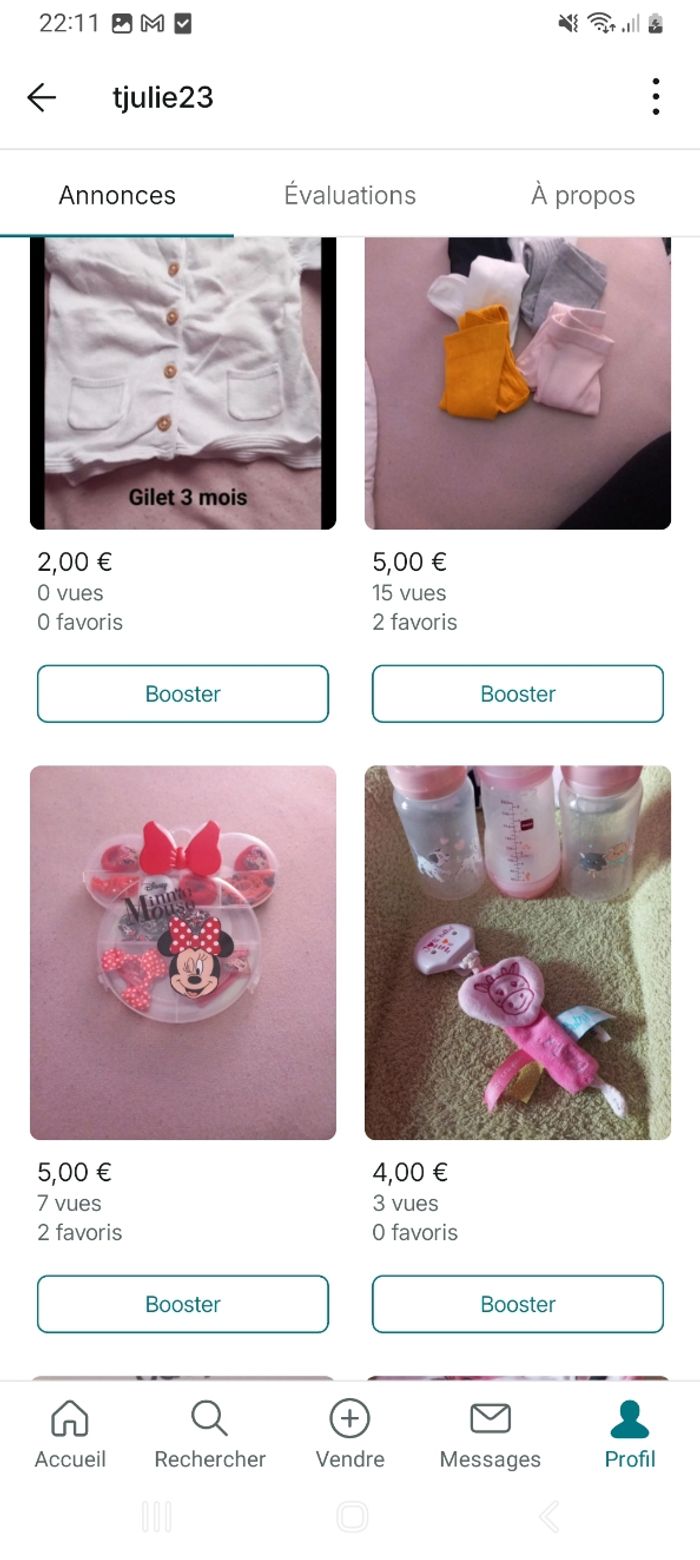This screenshot has height=1560, width=700.
Task: Boost the listing with 7 vues
Action: 183,1304
